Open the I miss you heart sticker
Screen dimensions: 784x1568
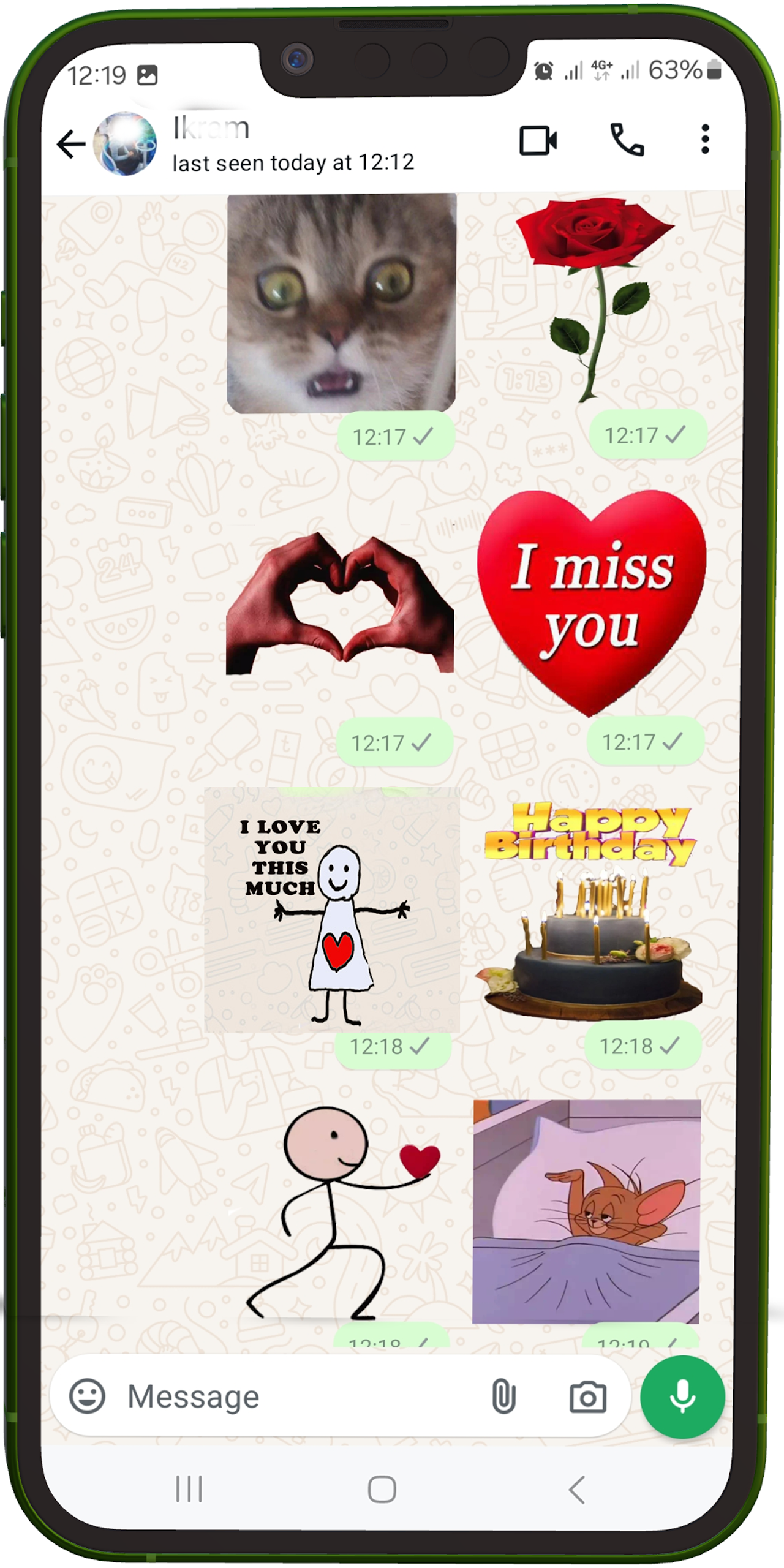pos(592,602)
